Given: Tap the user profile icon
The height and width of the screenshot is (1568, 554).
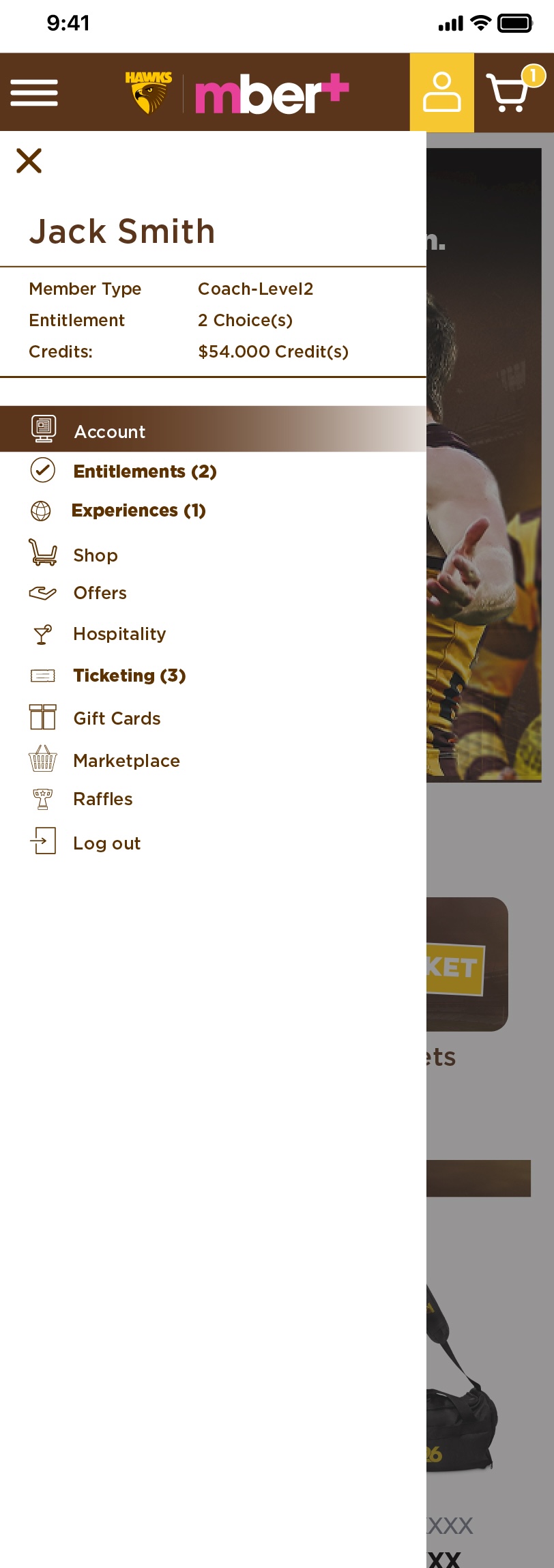Looking at the screenshot, I should pos(441,92).
